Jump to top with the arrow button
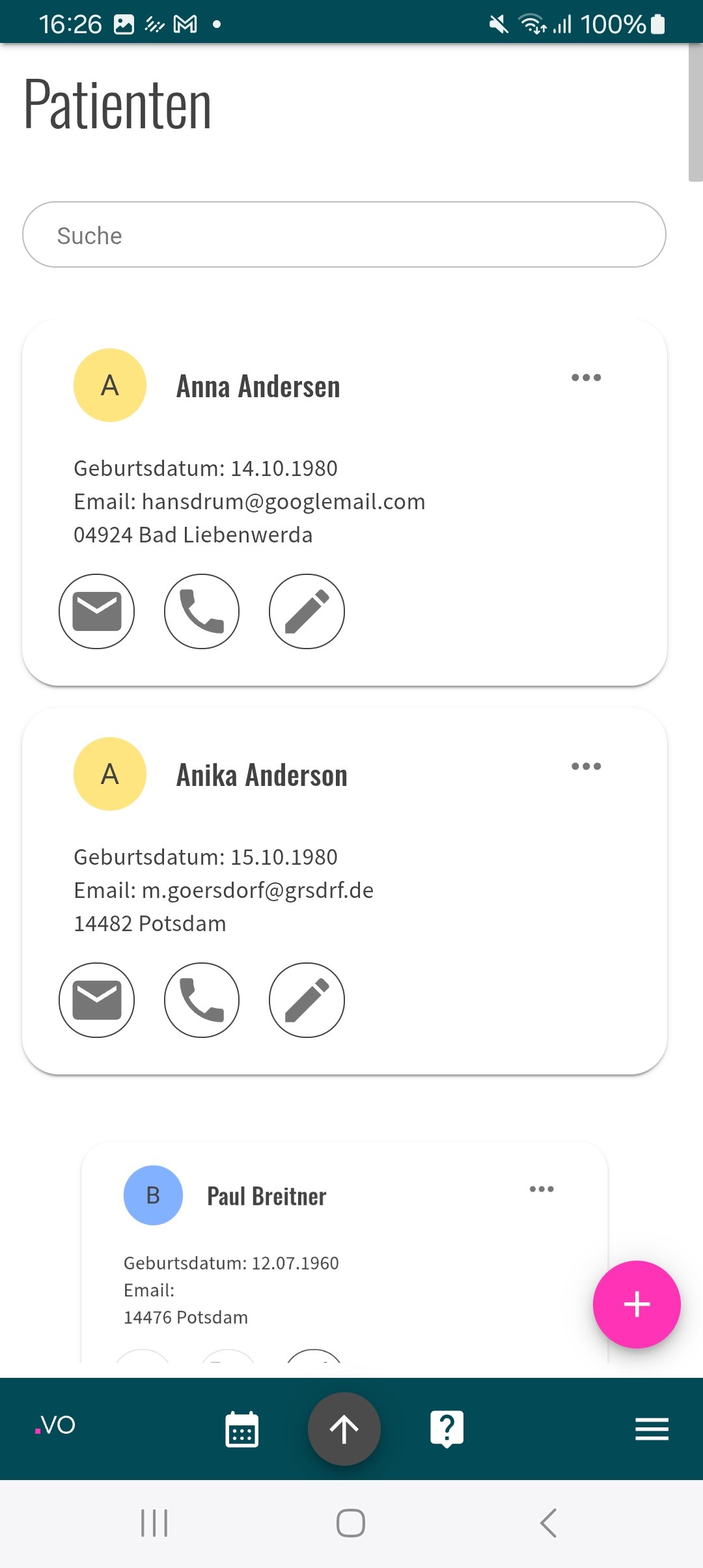The image size is (703, 1568). 344,1429
